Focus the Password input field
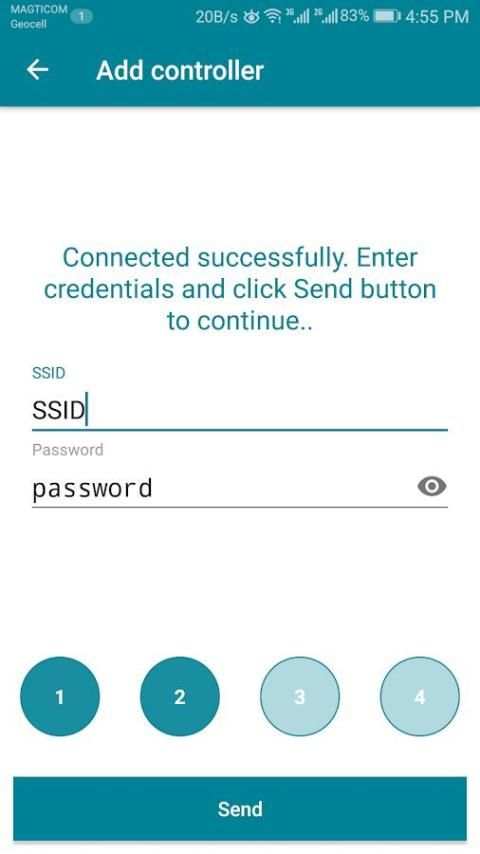This screenshot has width=480, height=854. point(223,487)
